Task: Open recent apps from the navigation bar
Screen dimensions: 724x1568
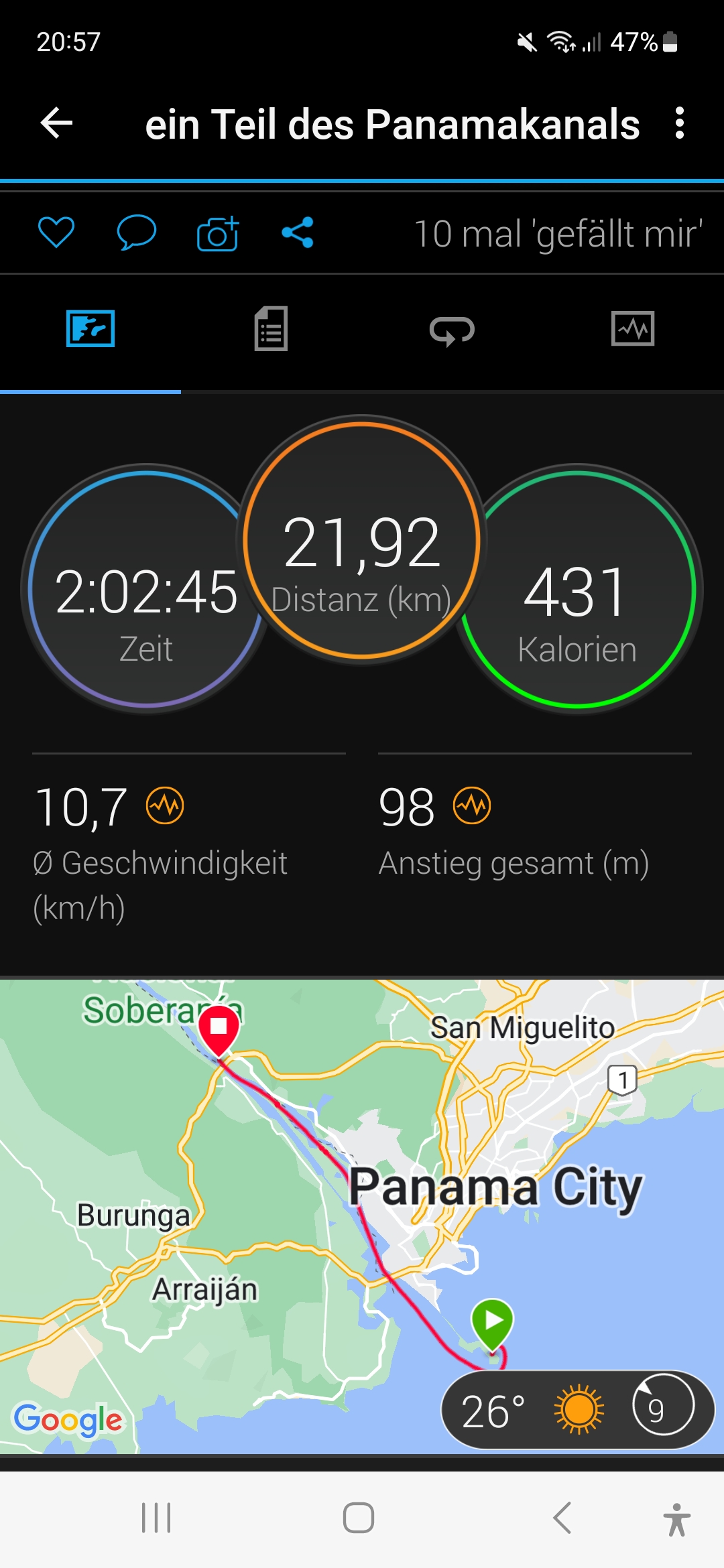Action: [156, 1518]
